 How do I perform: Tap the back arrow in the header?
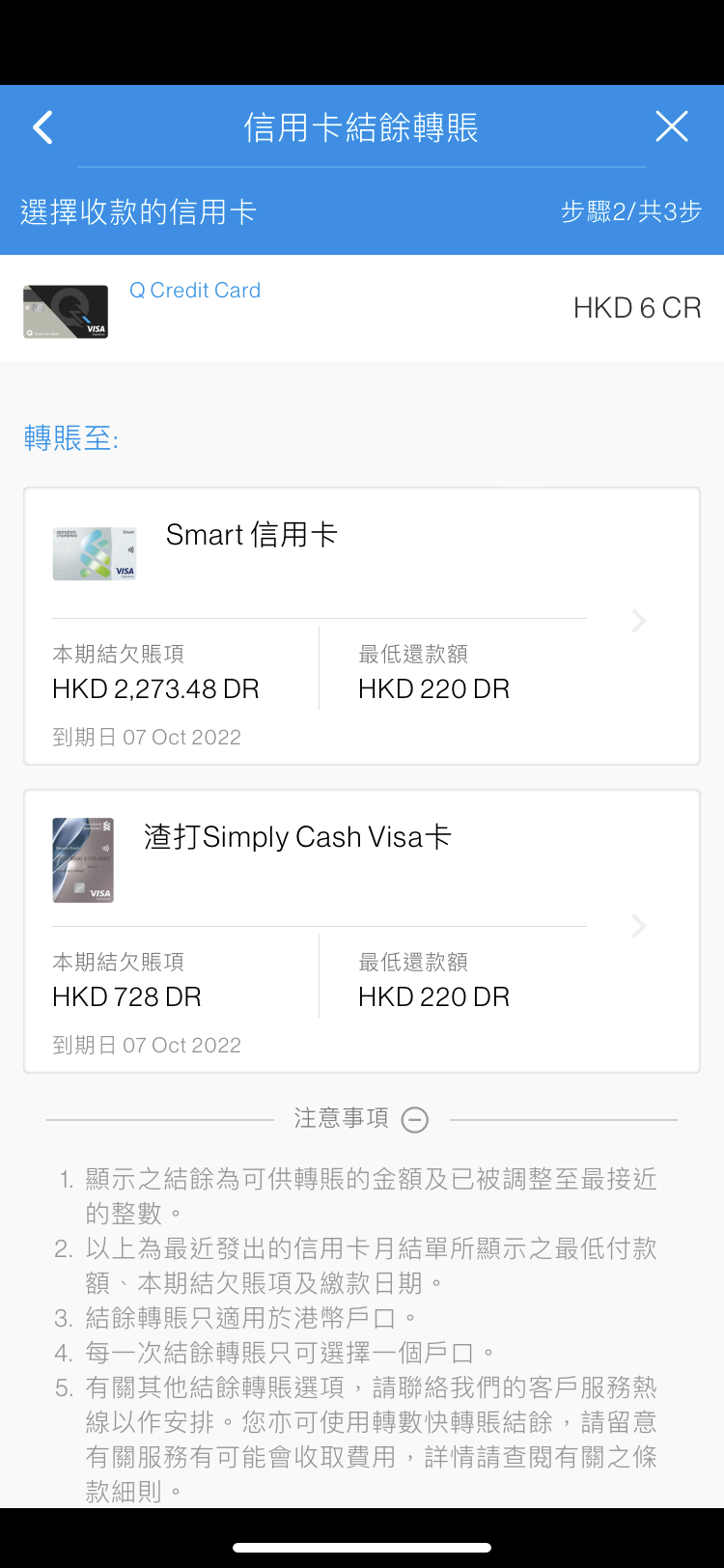click(42, 126)
